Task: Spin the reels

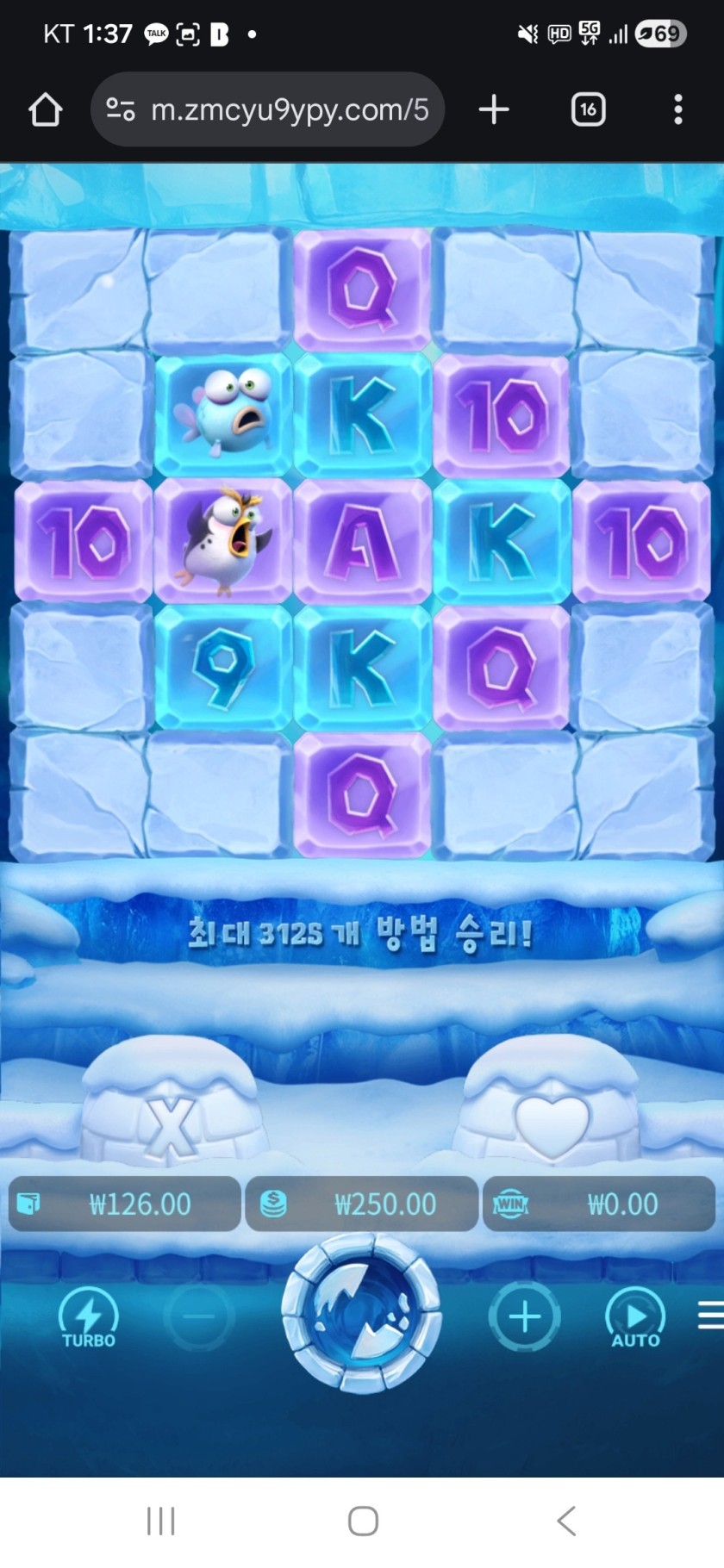Action: [361, 1313]
